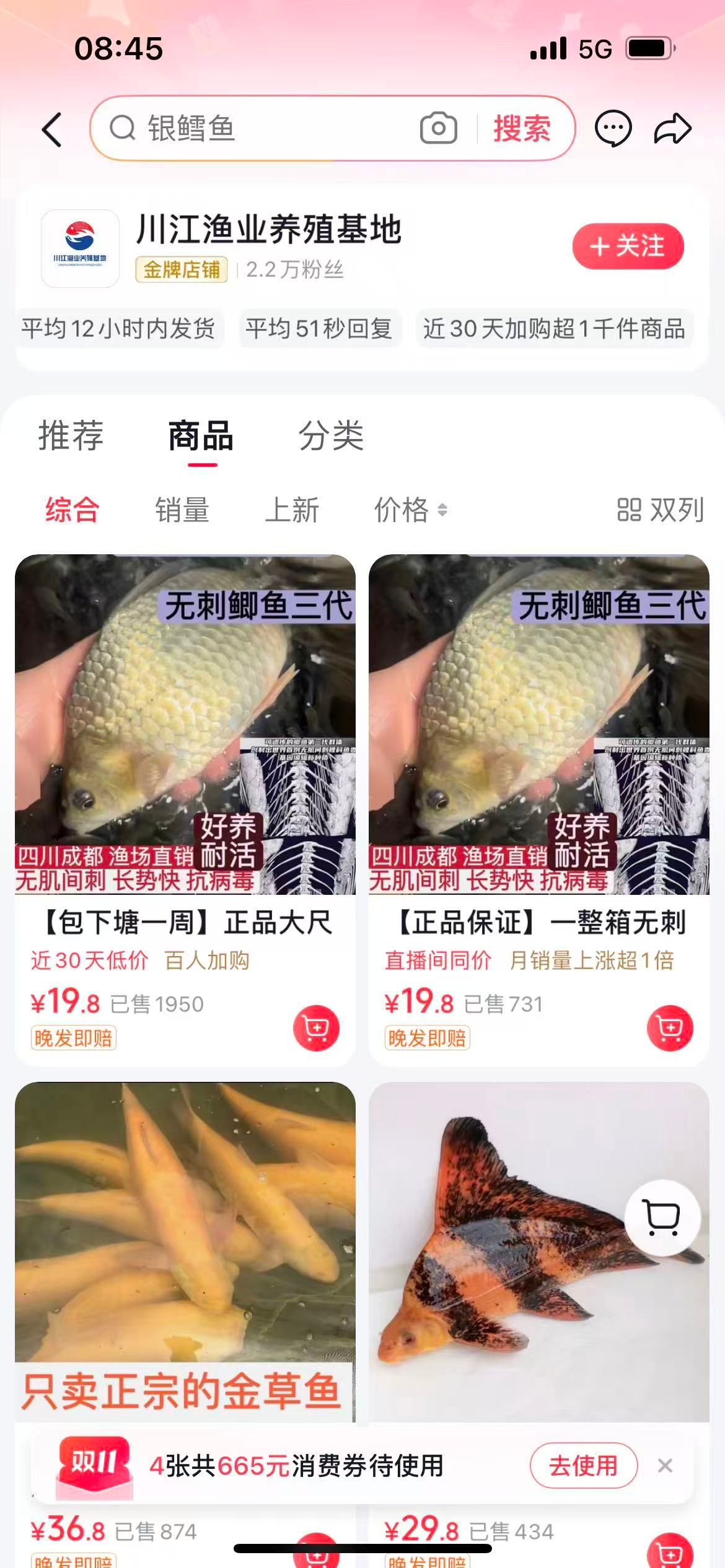Tap the red 搜索 button
The height and width of the screenshot is (1568, 725).
522,129
